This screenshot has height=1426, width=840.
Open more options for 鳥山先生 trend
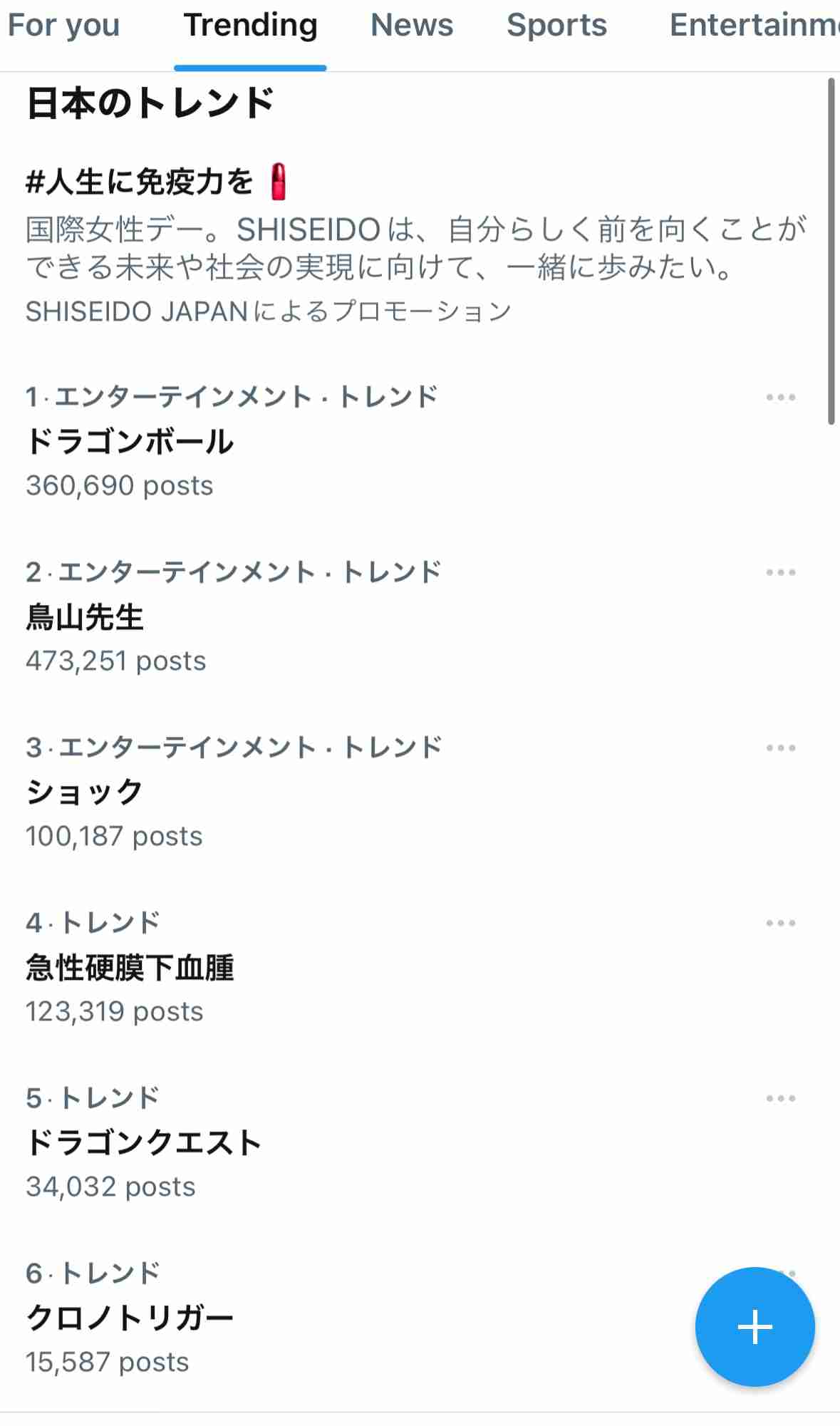pyautogui.click(x=781, y=572)
